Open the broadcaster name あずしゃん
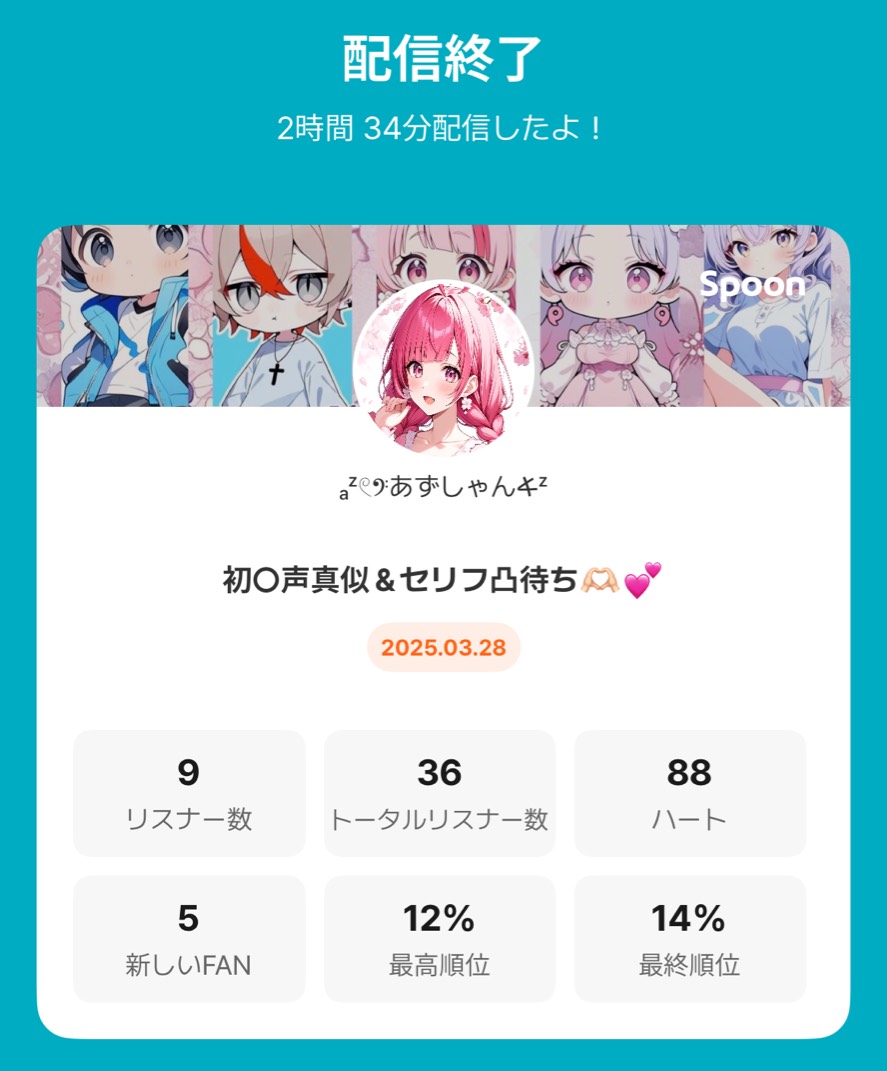 coord(443,487)
